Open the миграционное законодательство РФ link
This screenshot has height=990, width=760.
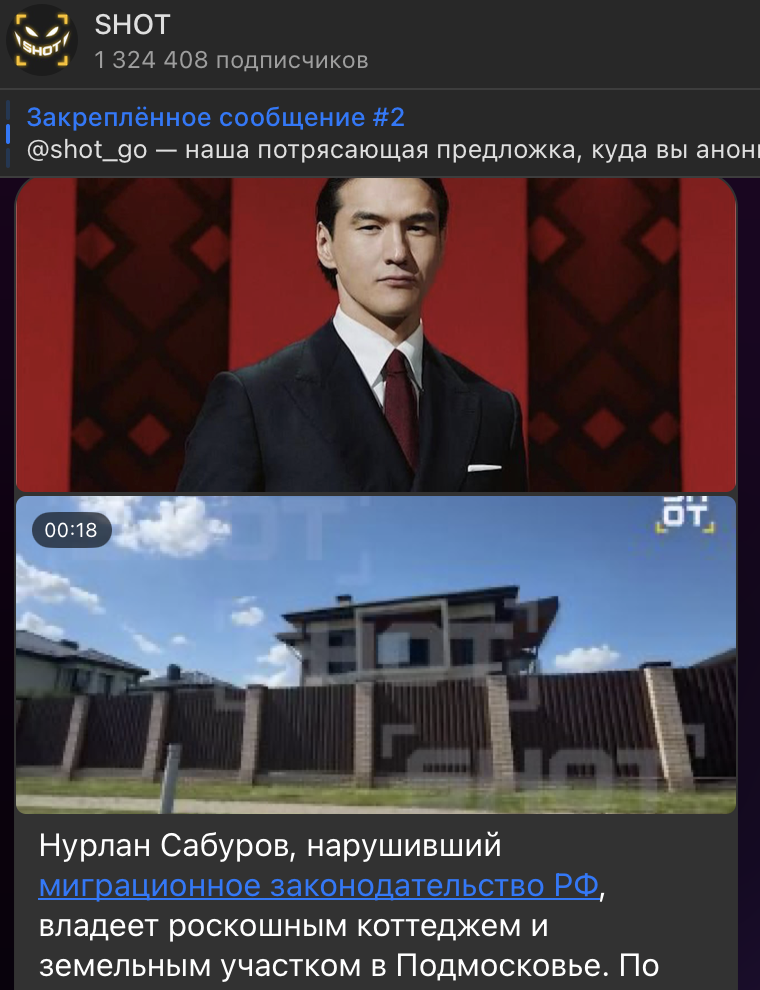pos(320,886)
